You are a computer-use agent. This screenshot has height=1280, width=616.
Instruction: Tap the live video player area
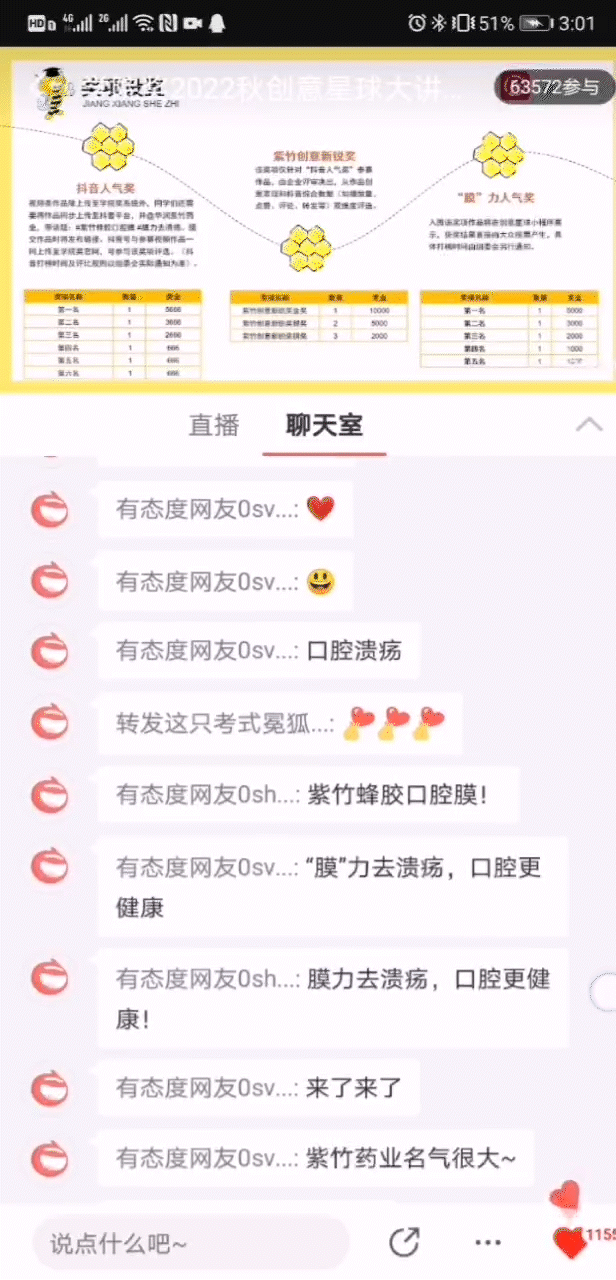pos(308,220)
